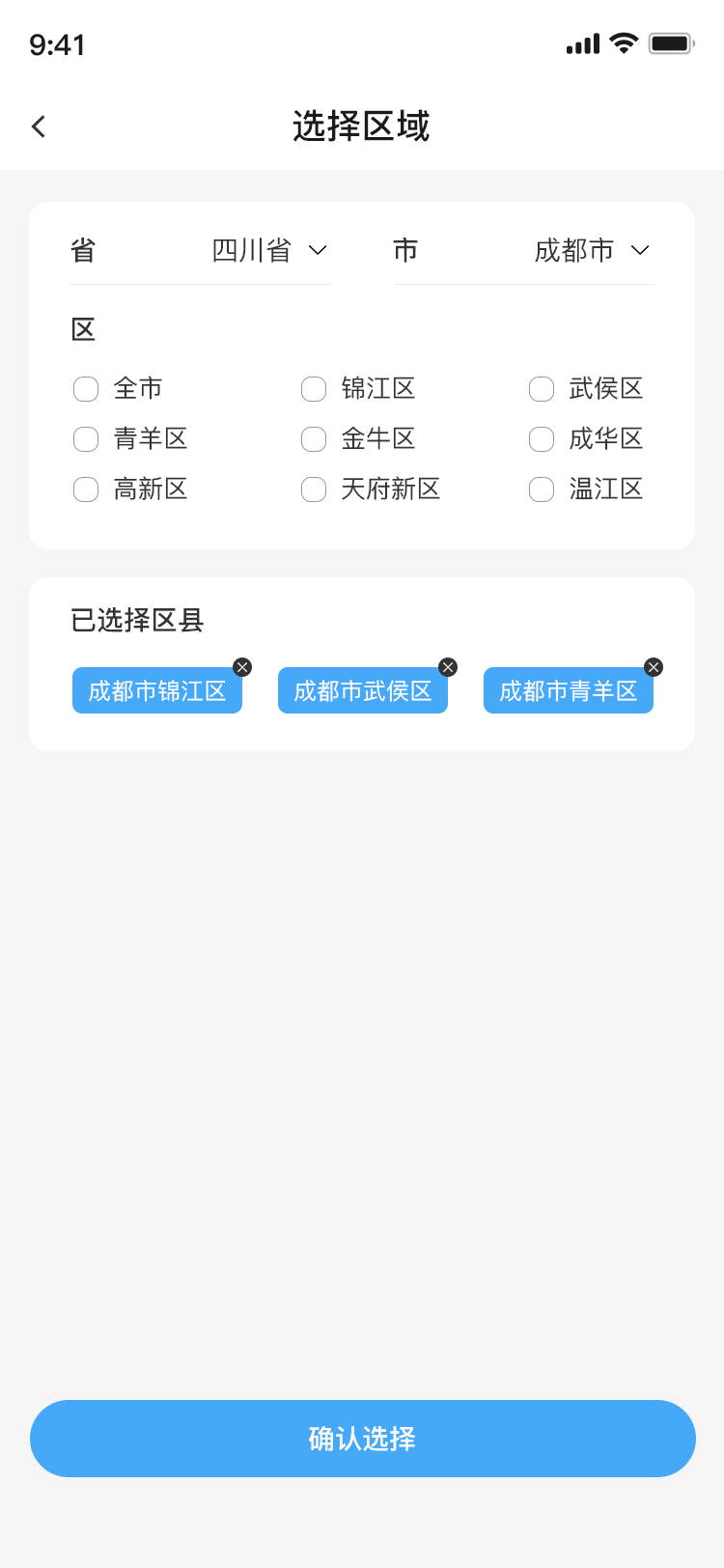Open the 市 dropdown showing 成都市
The height and width of the screenshot is (1568, 724).
(x=591, y=251)
